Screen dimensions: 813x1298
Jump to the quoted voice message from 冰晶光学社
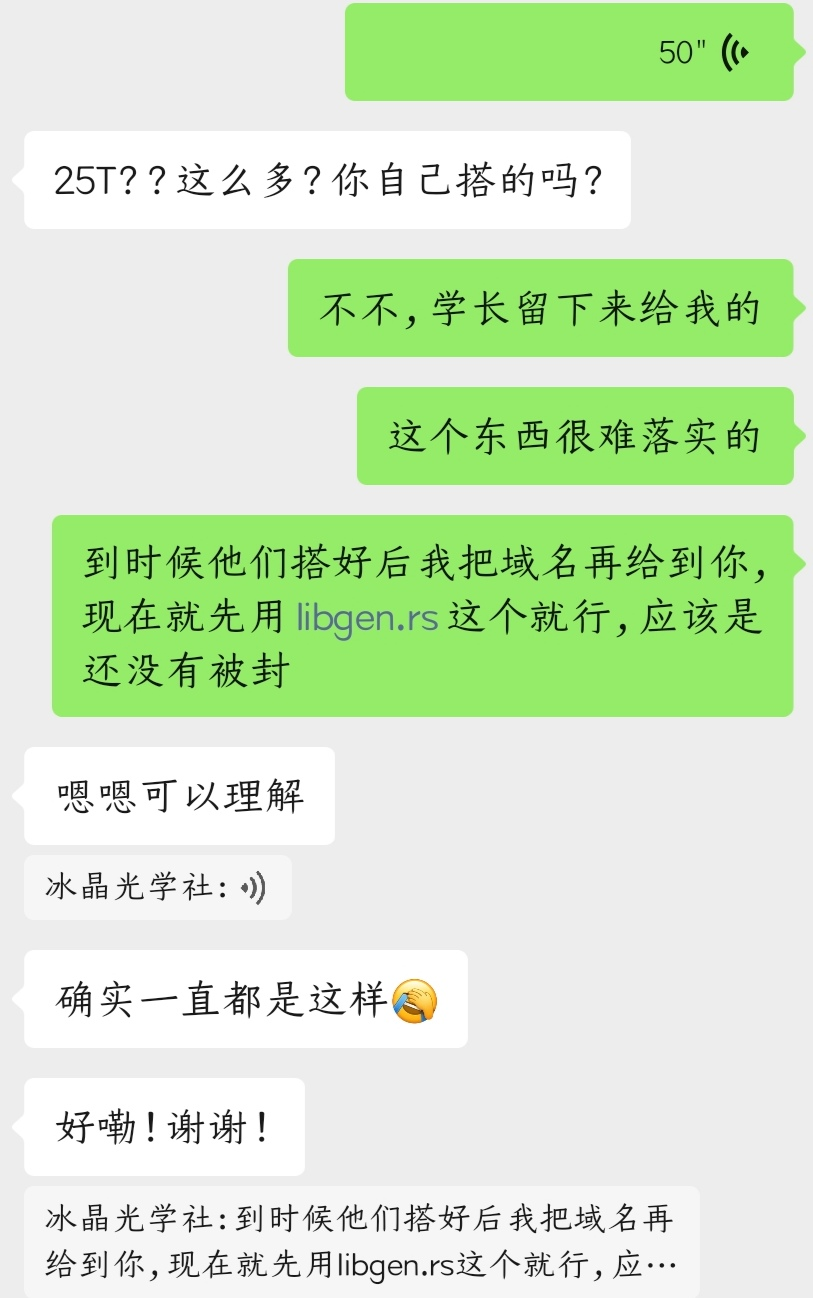click(x=158, y=887)
